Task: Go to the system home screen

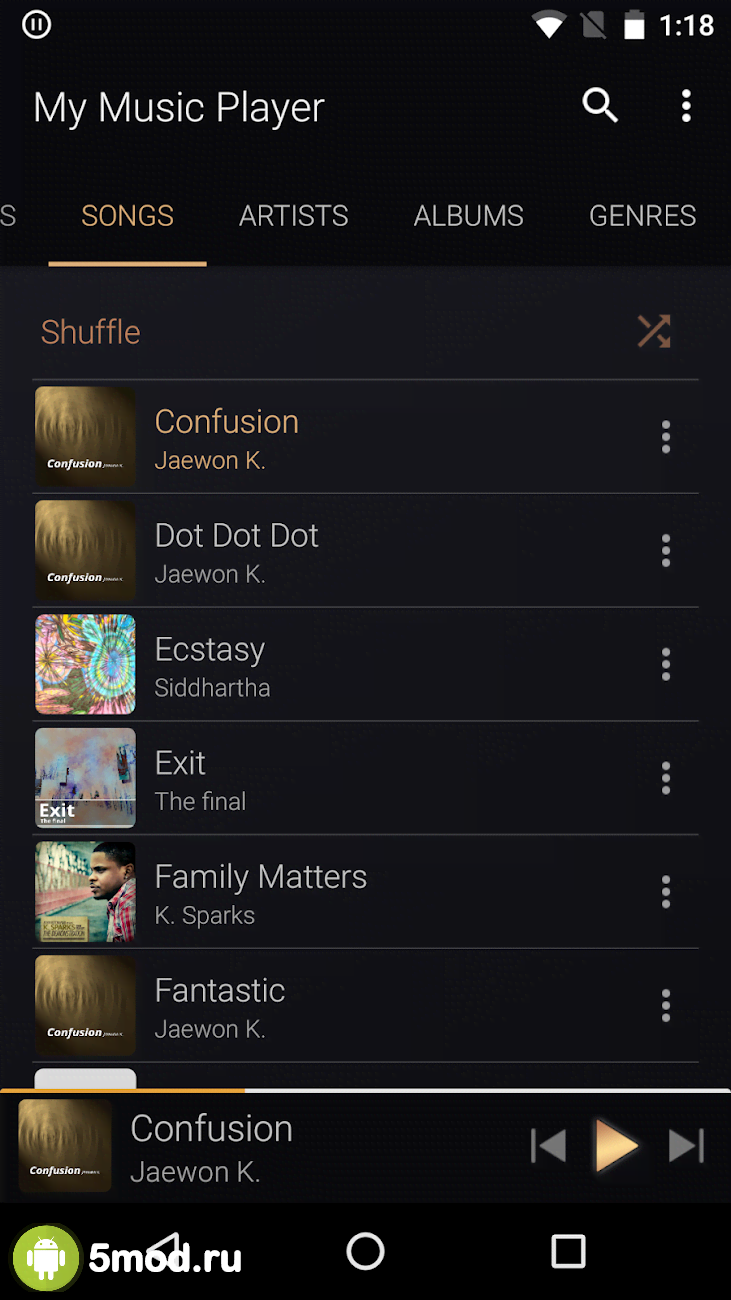Action: tap(365, 1251)
